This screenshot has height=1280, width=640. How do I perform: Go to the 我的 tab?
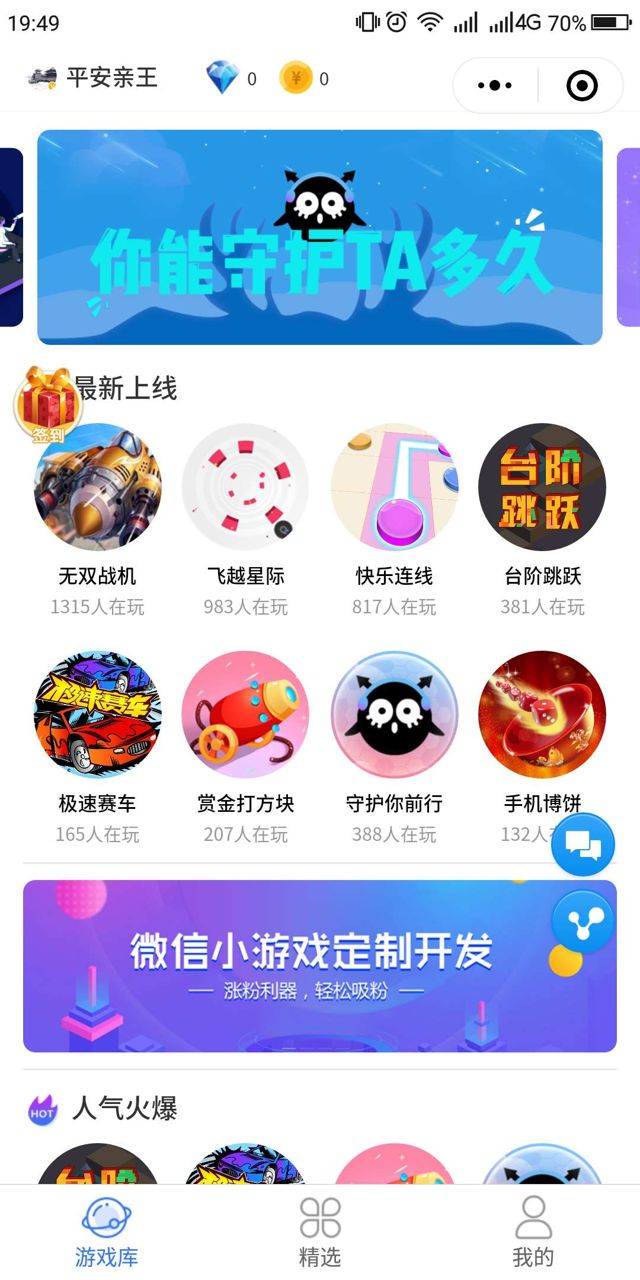[x=533, y=1231]
